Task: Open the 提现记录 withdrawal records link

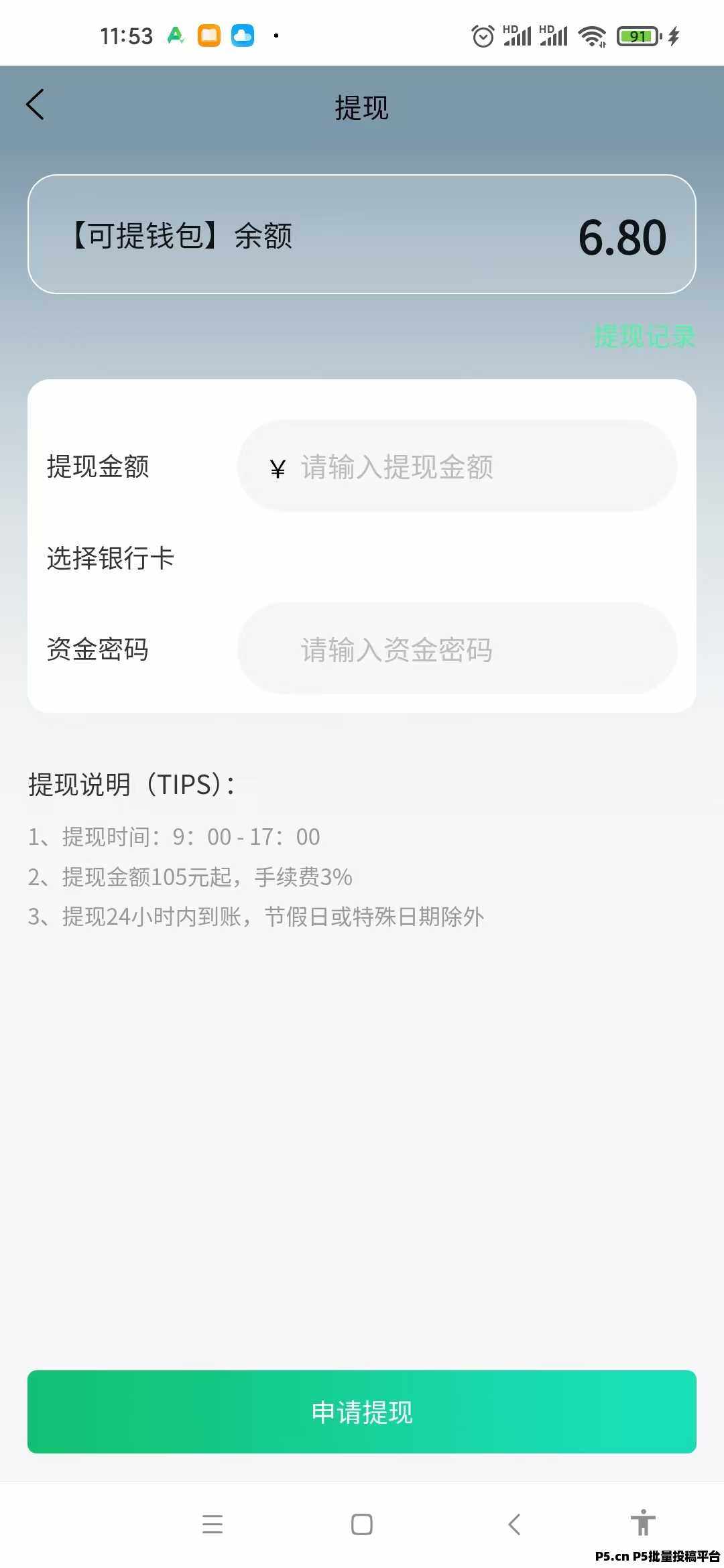Action: (644, 336)
